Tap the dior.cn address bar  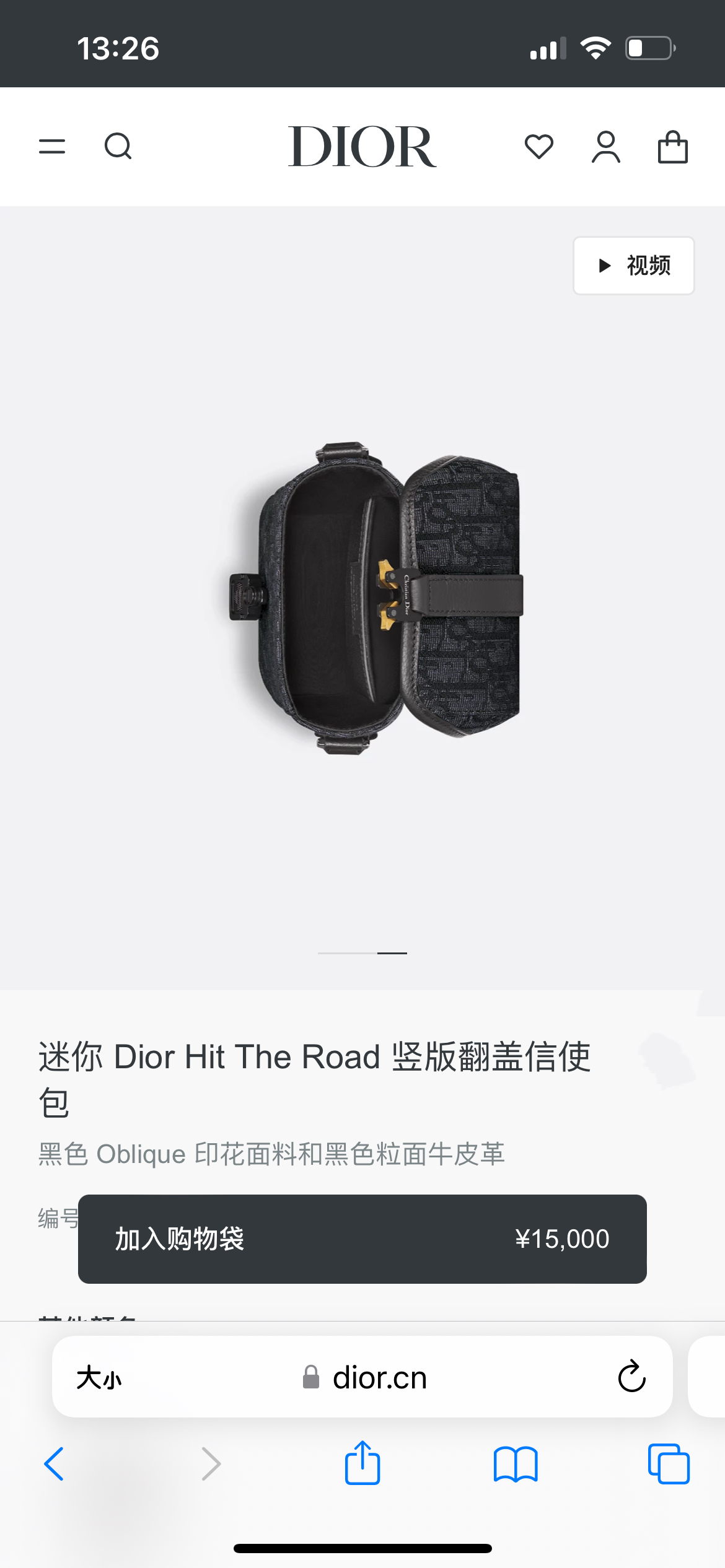[x=366, y=1378]
